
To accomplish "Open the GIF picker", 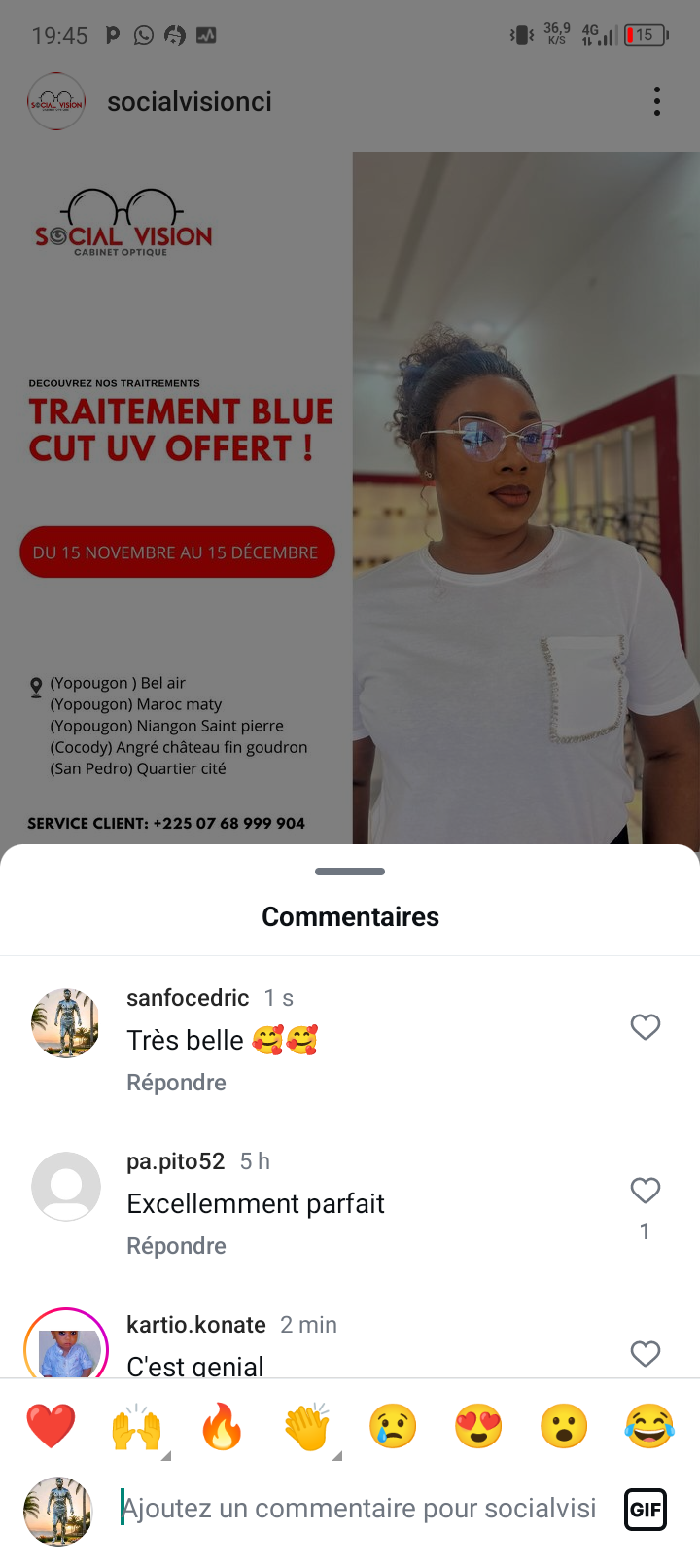I will pyautogui.click(x=646, y=1510).
